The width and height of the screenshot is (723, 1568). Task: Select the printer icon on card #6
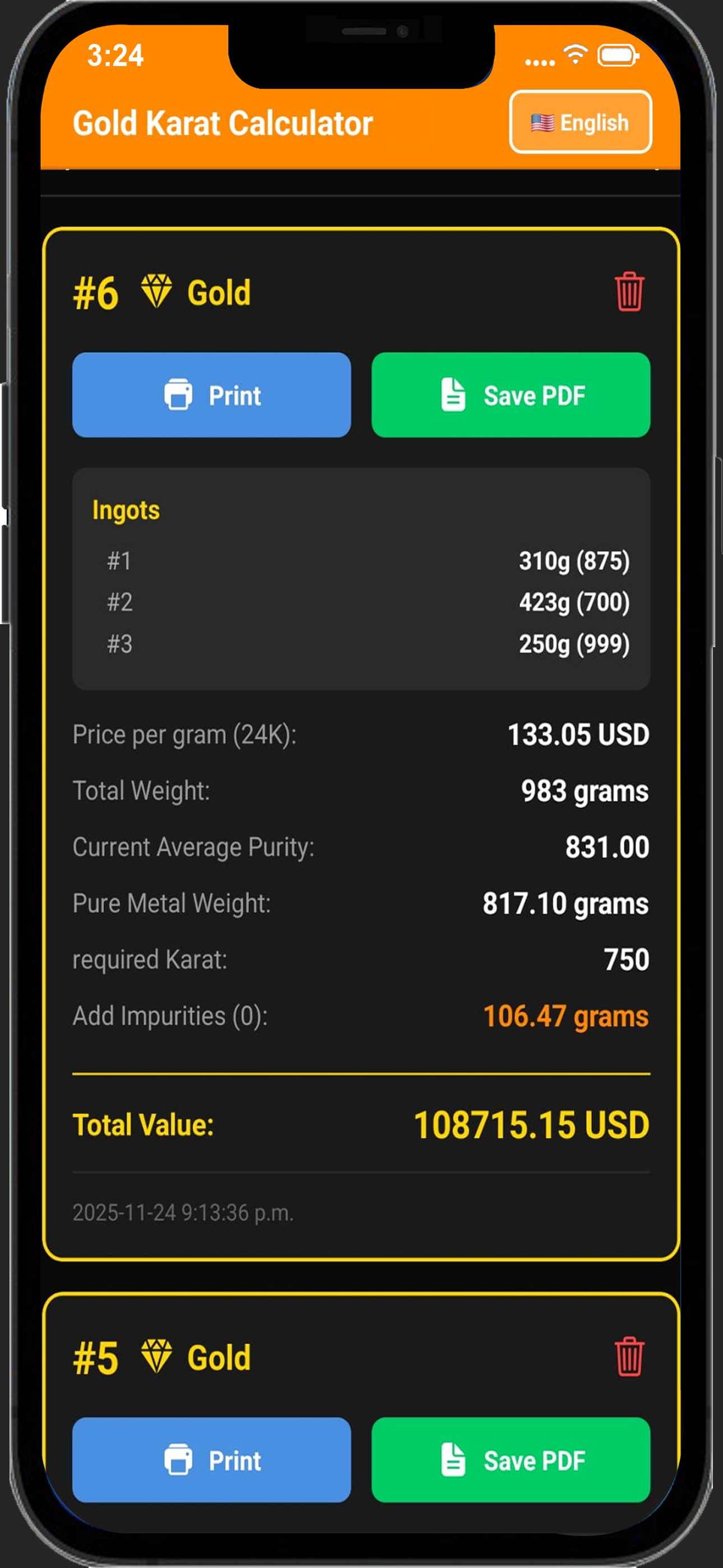point(179,394)
